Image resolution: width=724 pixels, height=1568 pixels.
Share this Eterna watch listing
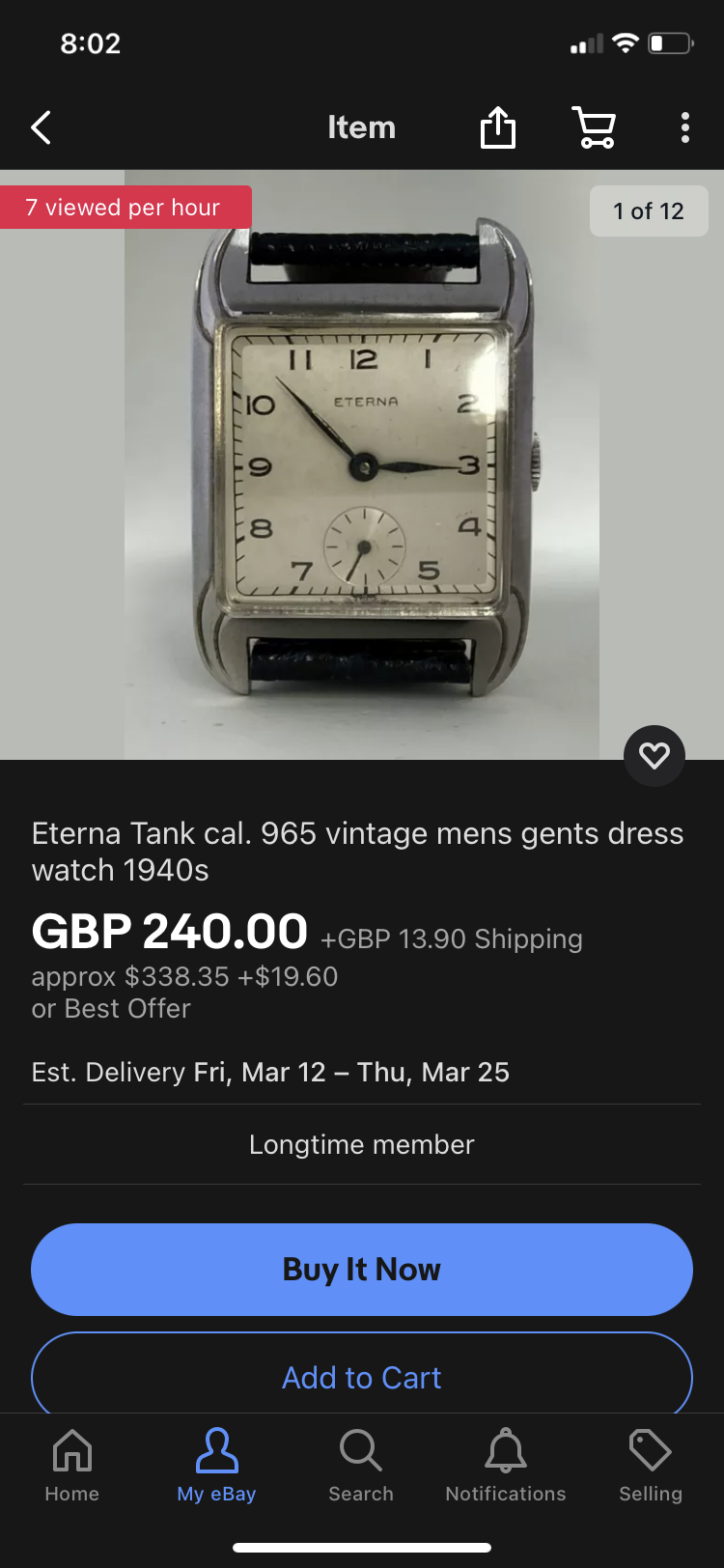[x=498, y=127]
